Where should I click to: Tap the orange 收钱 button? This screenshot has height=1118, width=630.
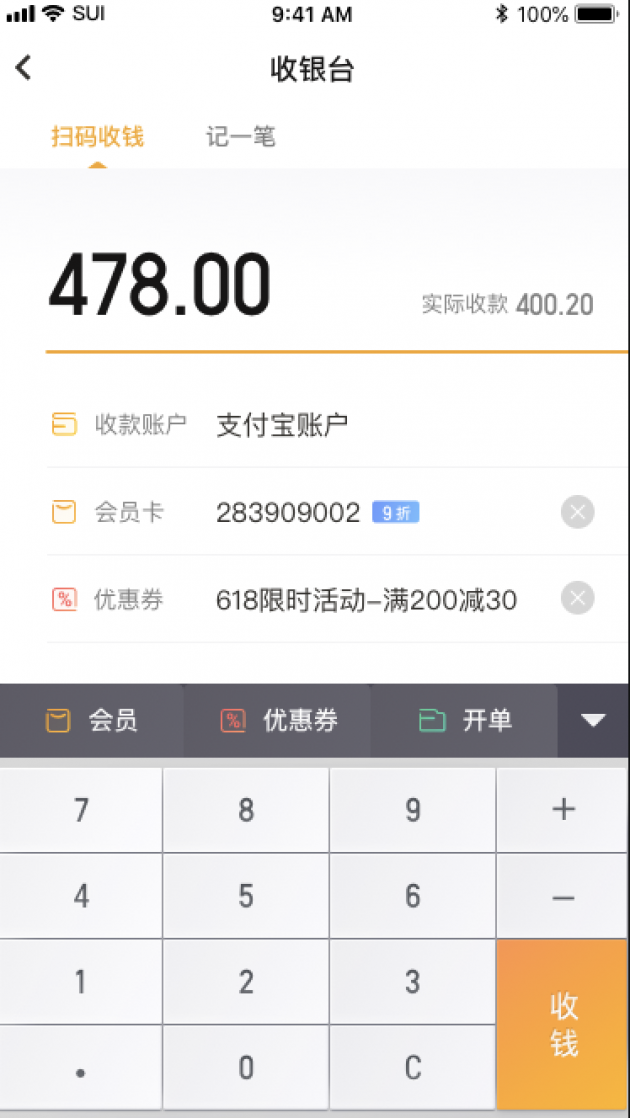pyautogui.click(x=563, y=1024)
